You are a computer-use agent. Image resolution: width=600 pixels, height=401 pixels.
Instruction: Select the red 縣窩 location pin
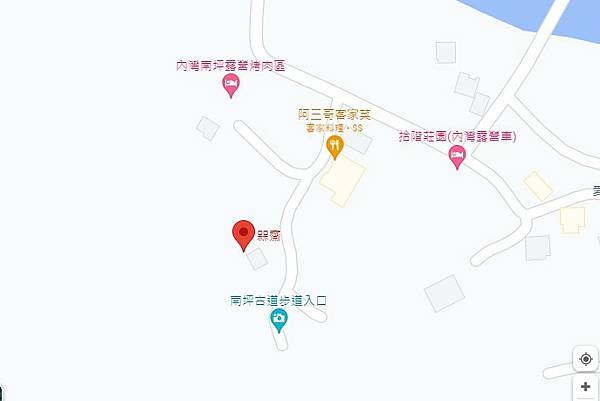tap(243, 234)
